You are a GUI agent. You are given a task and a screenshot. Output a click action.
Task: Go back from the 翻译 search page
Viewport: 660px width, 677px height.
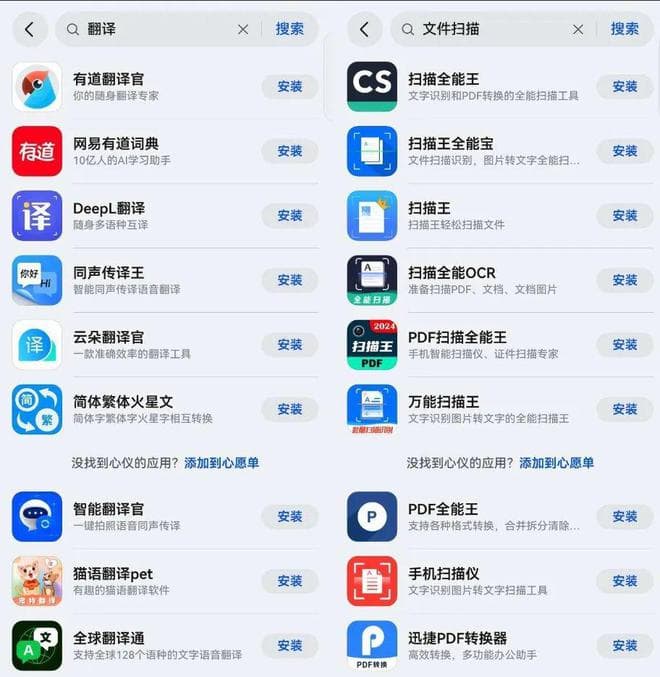[29, 29]
